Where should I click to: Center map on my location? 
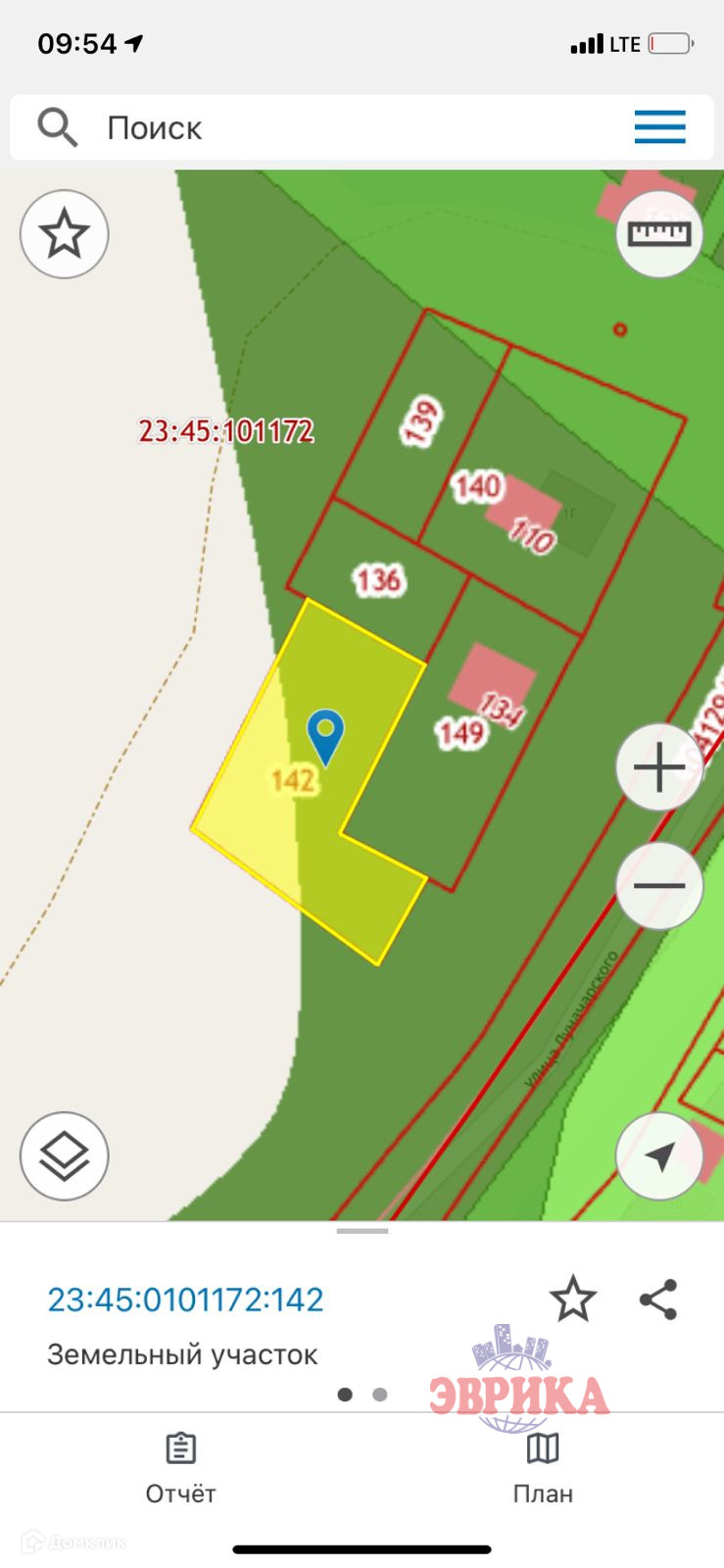pyautogui.click(x=659, y=1156)
